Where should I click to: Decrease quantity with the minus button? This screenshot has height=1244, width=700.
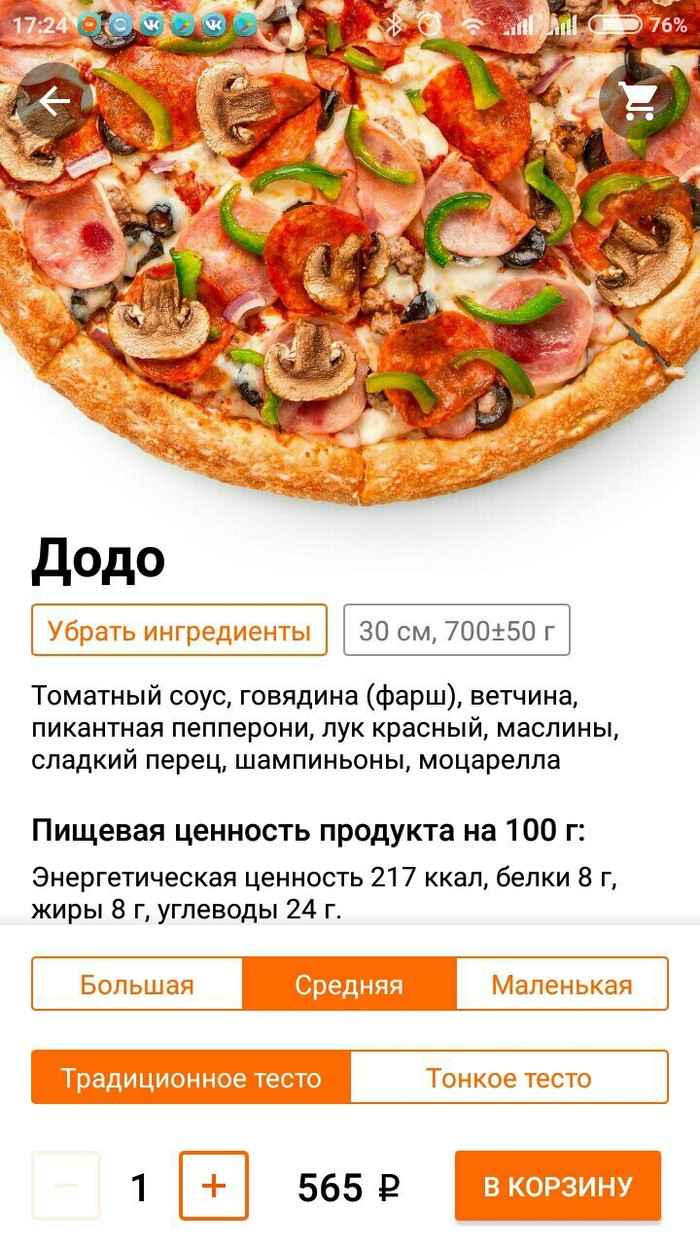(x=66, y=1186)
